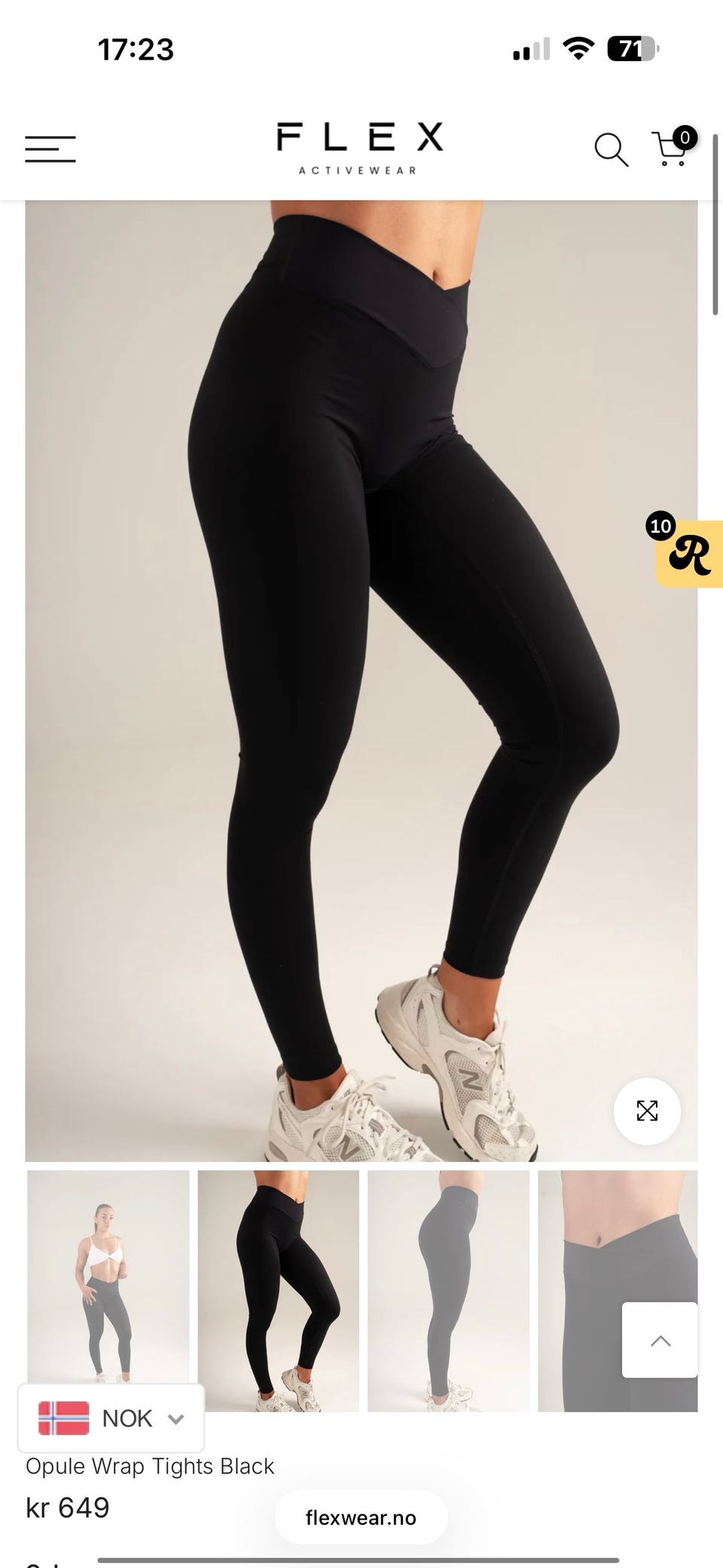Tap the FLEX Activewear logo
The width and height of the screenshot is (723, 1568).
359,148
